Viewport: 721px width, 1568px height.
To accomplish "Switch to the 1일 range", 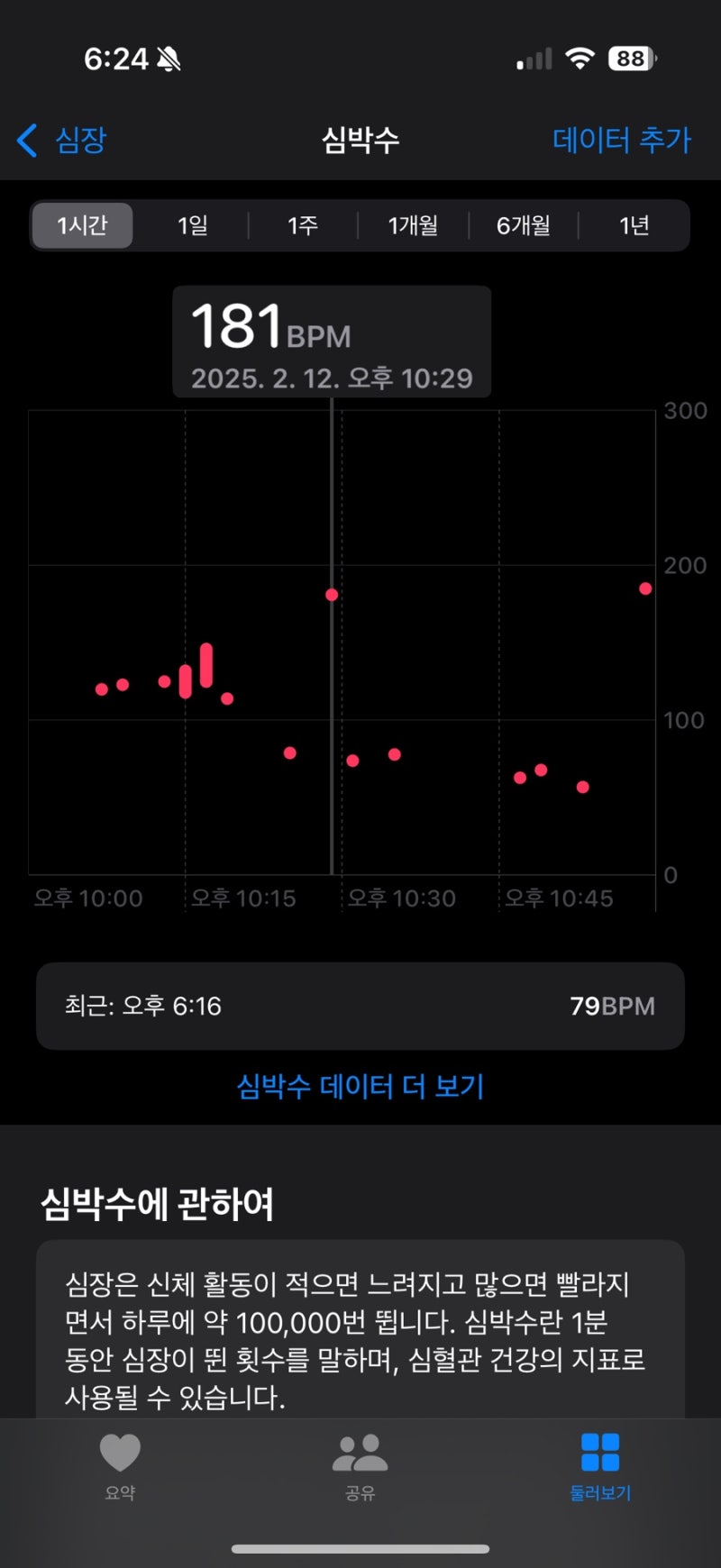I will (x=192, y=225).
